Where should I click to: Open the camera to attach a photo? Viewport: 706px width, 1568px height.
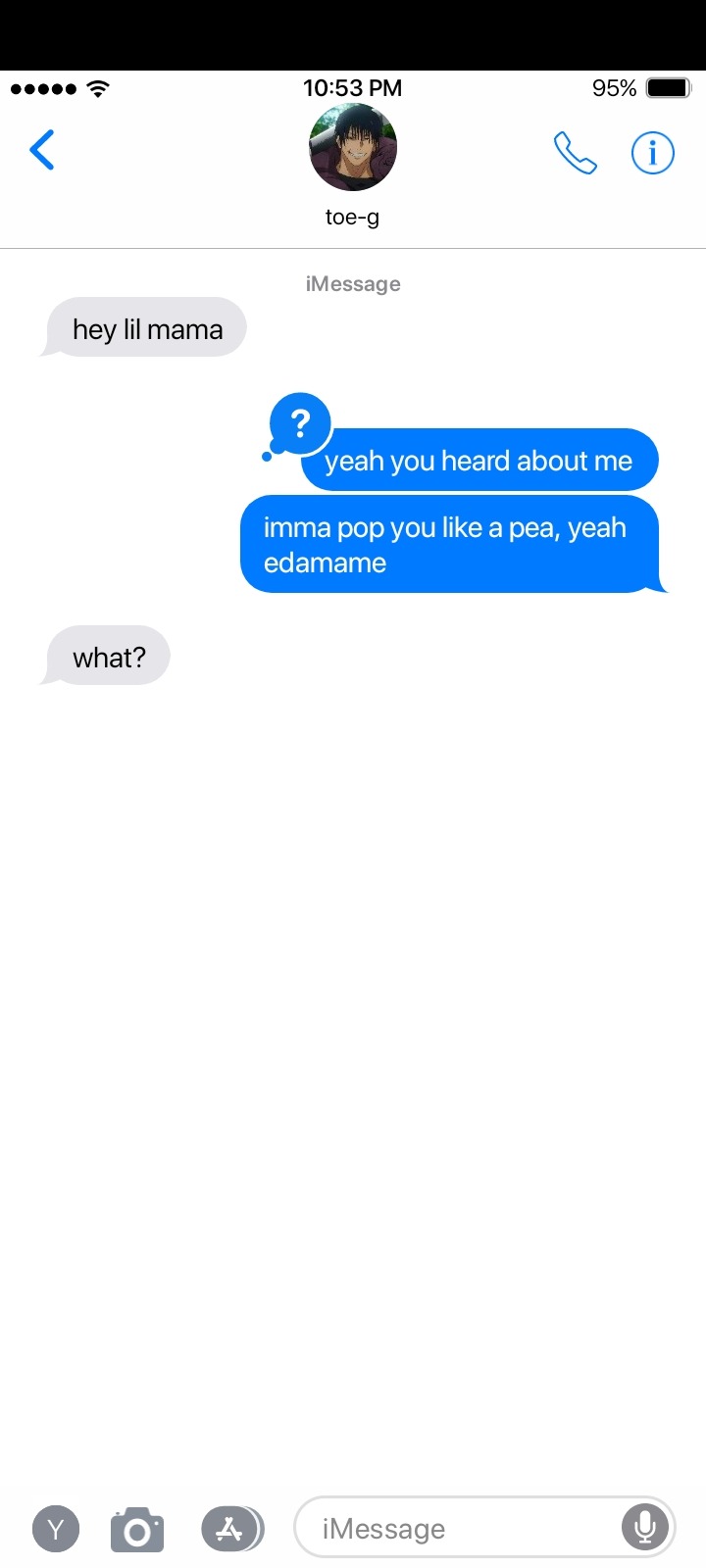pyautogui.click(x=137, y=1530)
